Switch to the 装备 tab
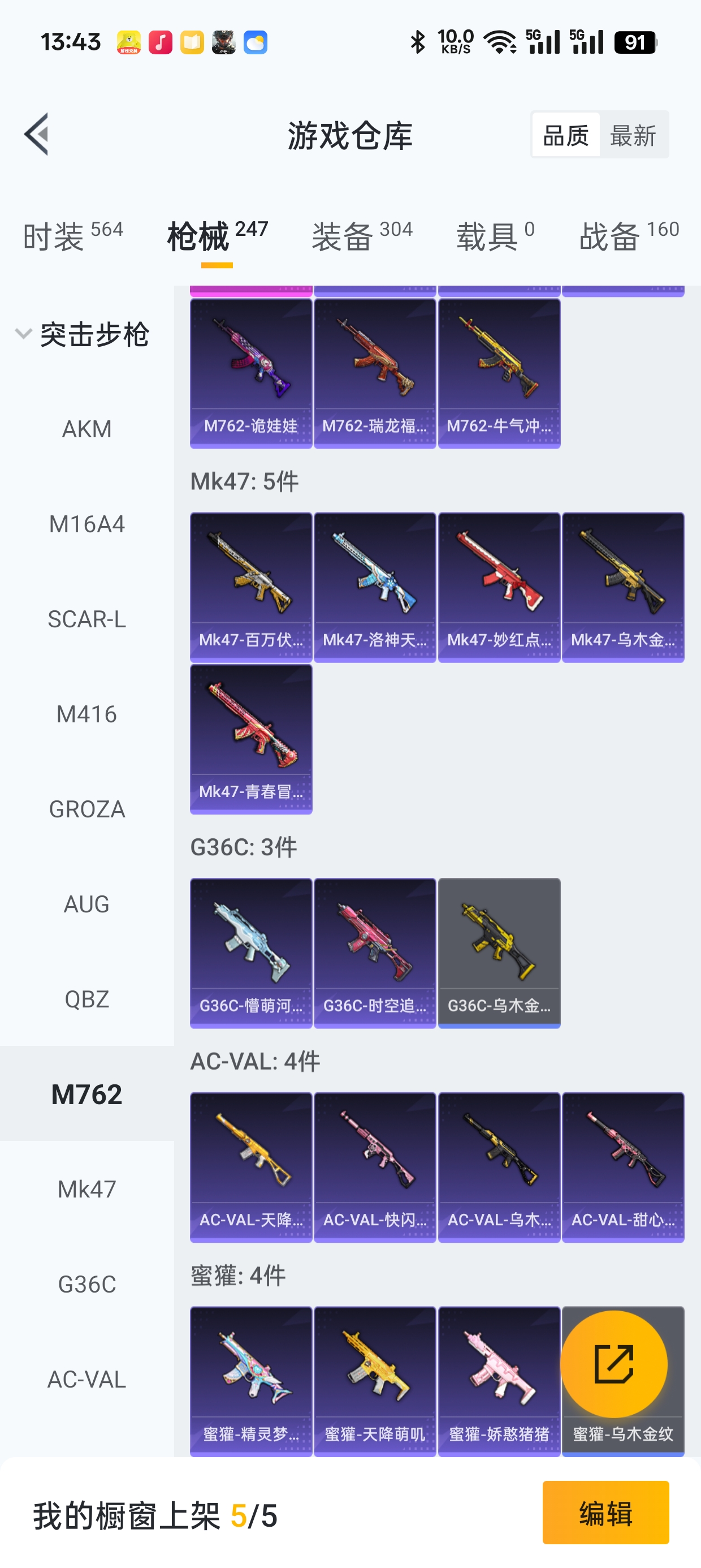The image size is (701, 1568). click(x=361, y=235)
